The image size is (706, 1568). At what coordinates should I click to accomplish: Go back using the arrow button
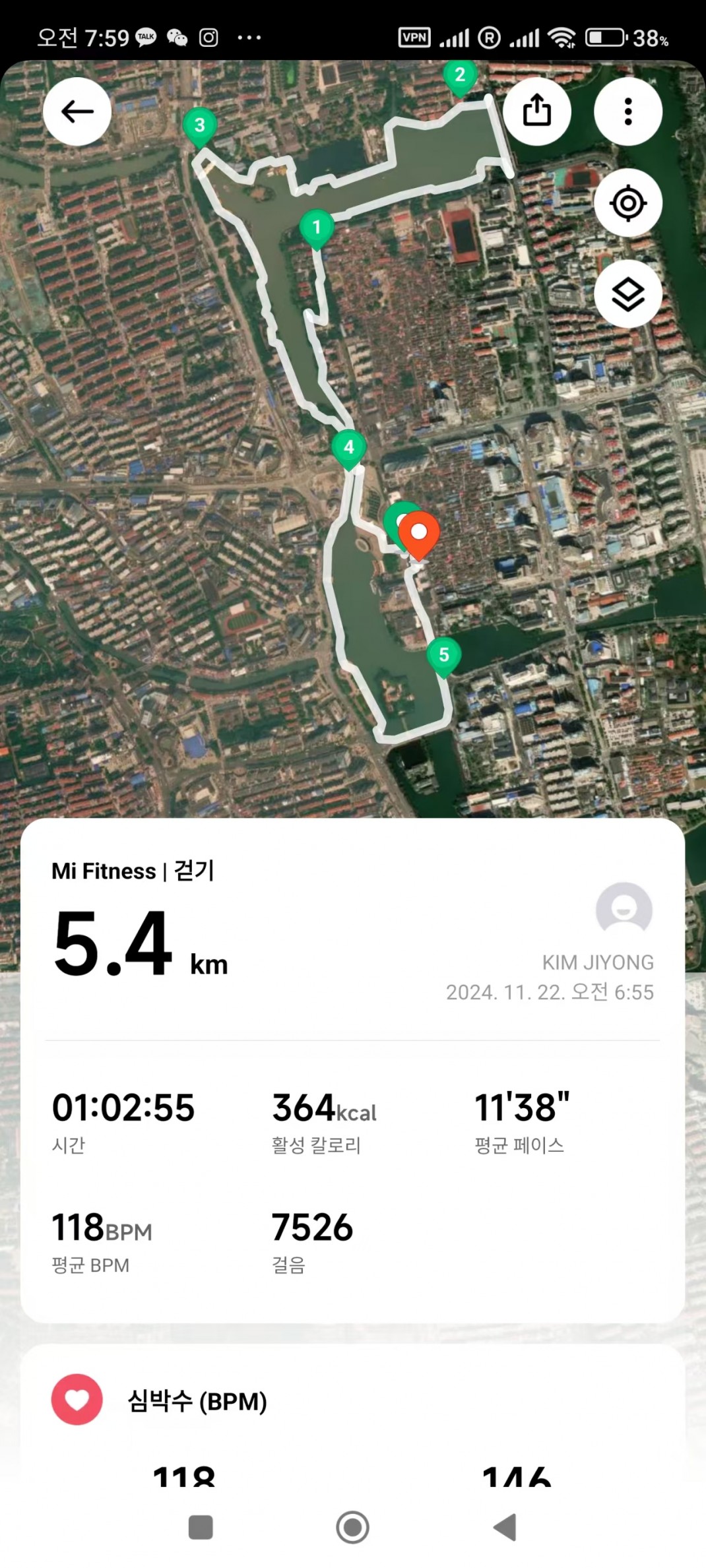click(x=77, y=111)
